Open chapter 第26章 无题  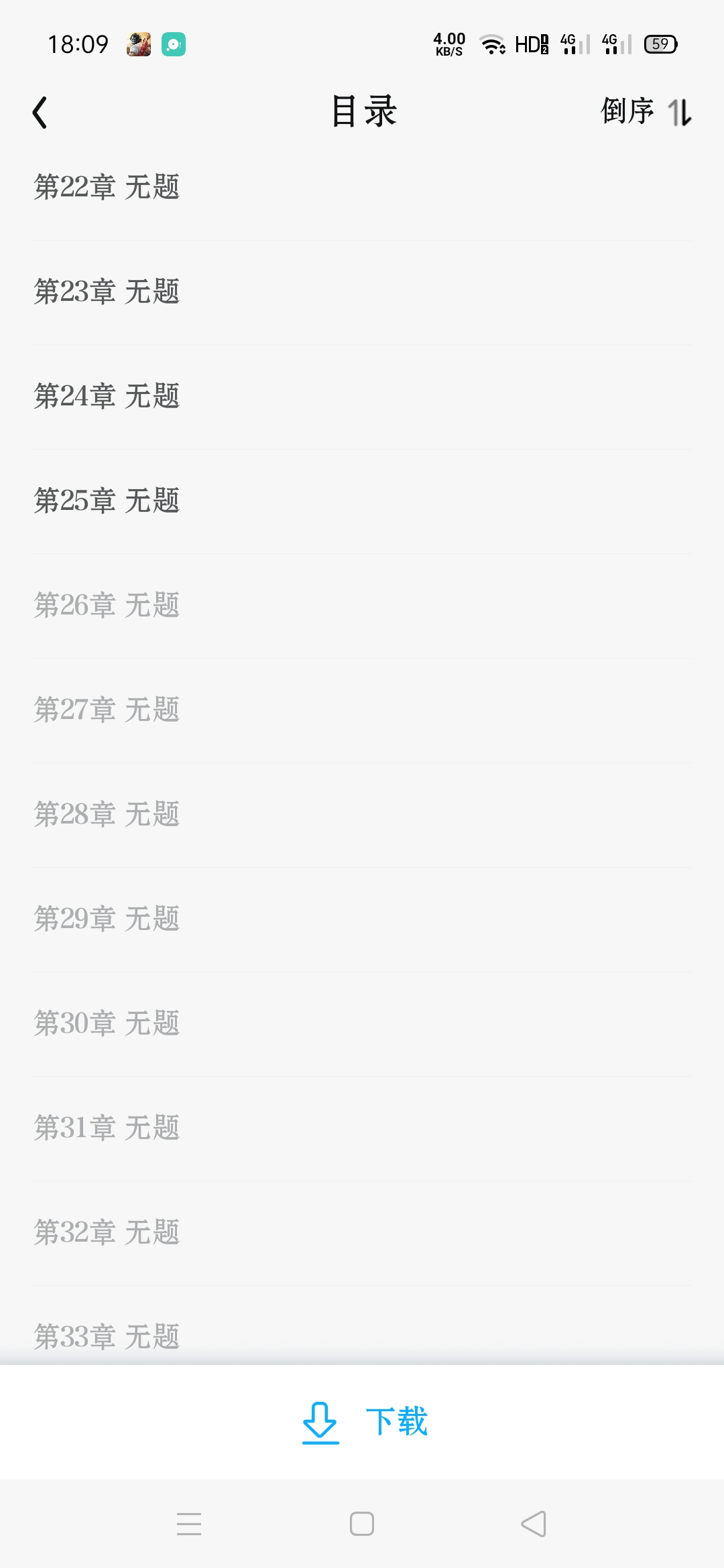pos(362,606)
